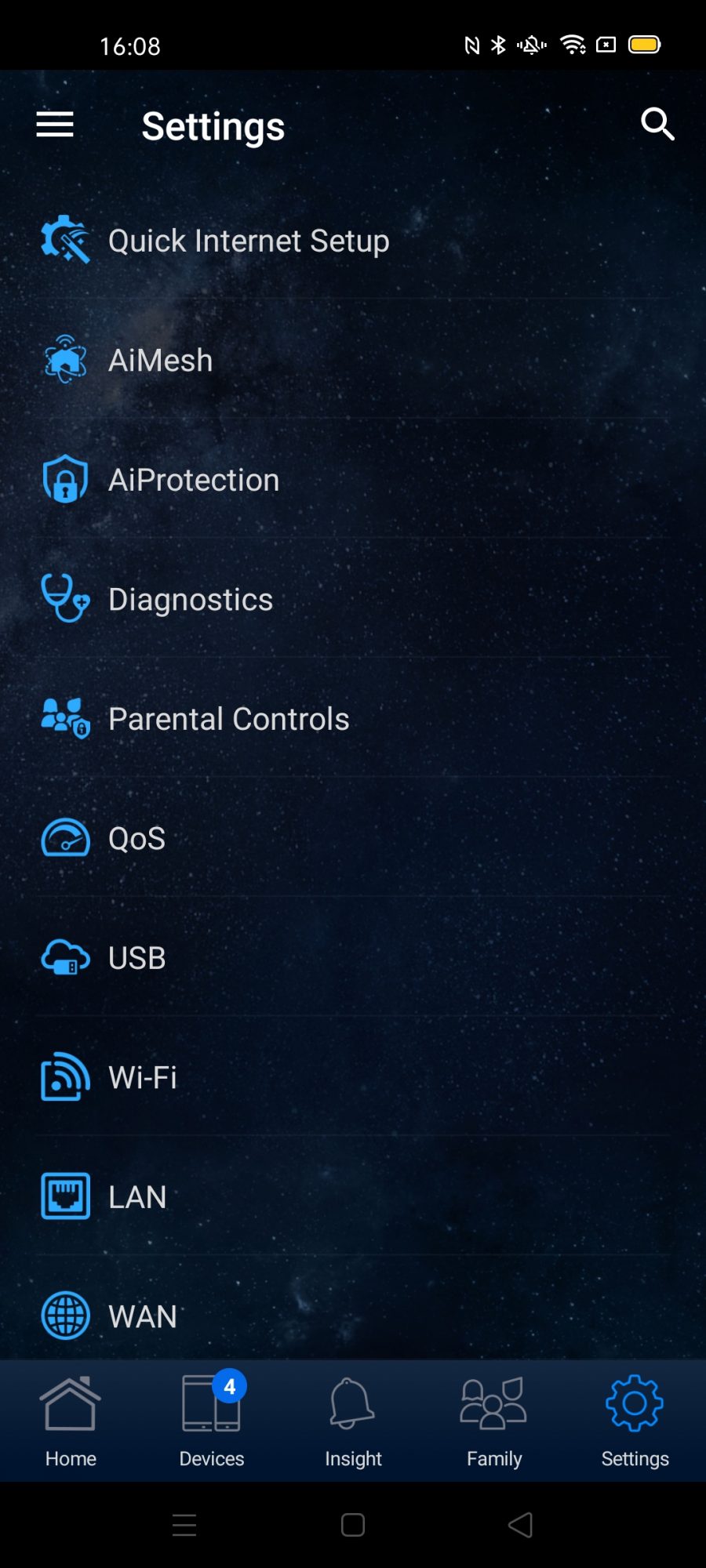Open the hamburger drawer menu
Image resolution: width=706 pixels, height=1568 pixels.
55,124
